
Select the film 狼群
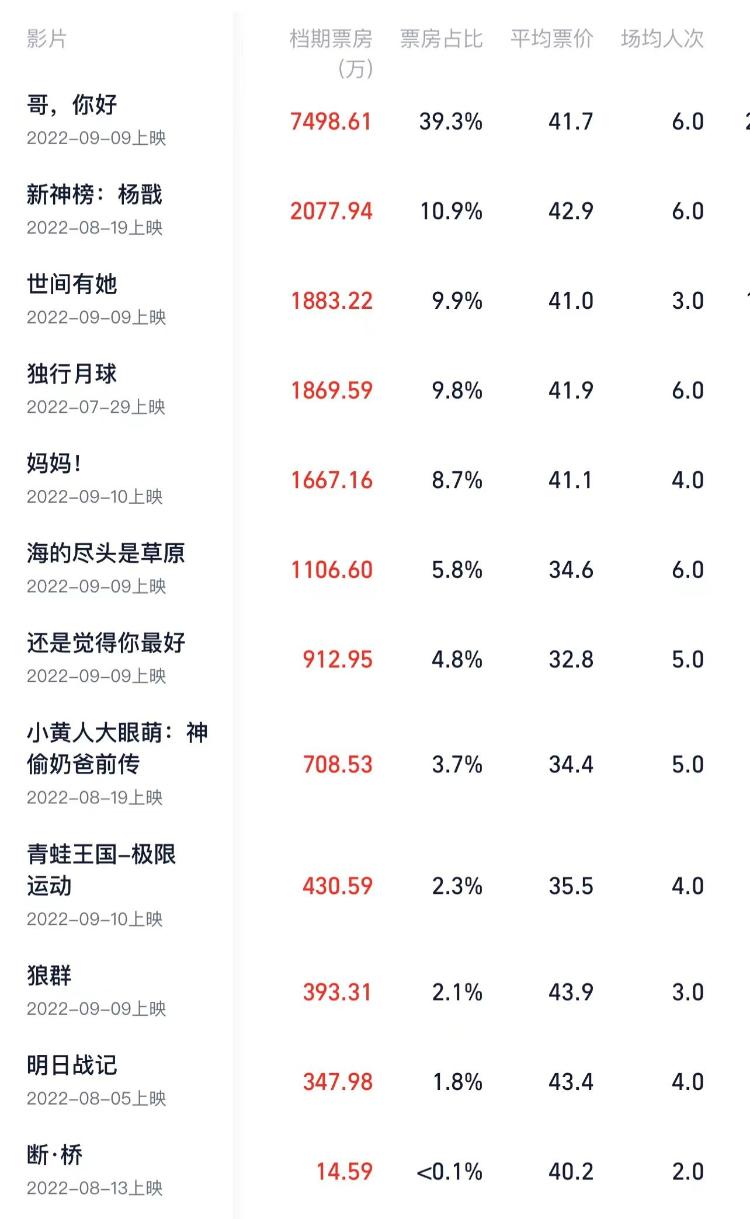tap(50, 976)
